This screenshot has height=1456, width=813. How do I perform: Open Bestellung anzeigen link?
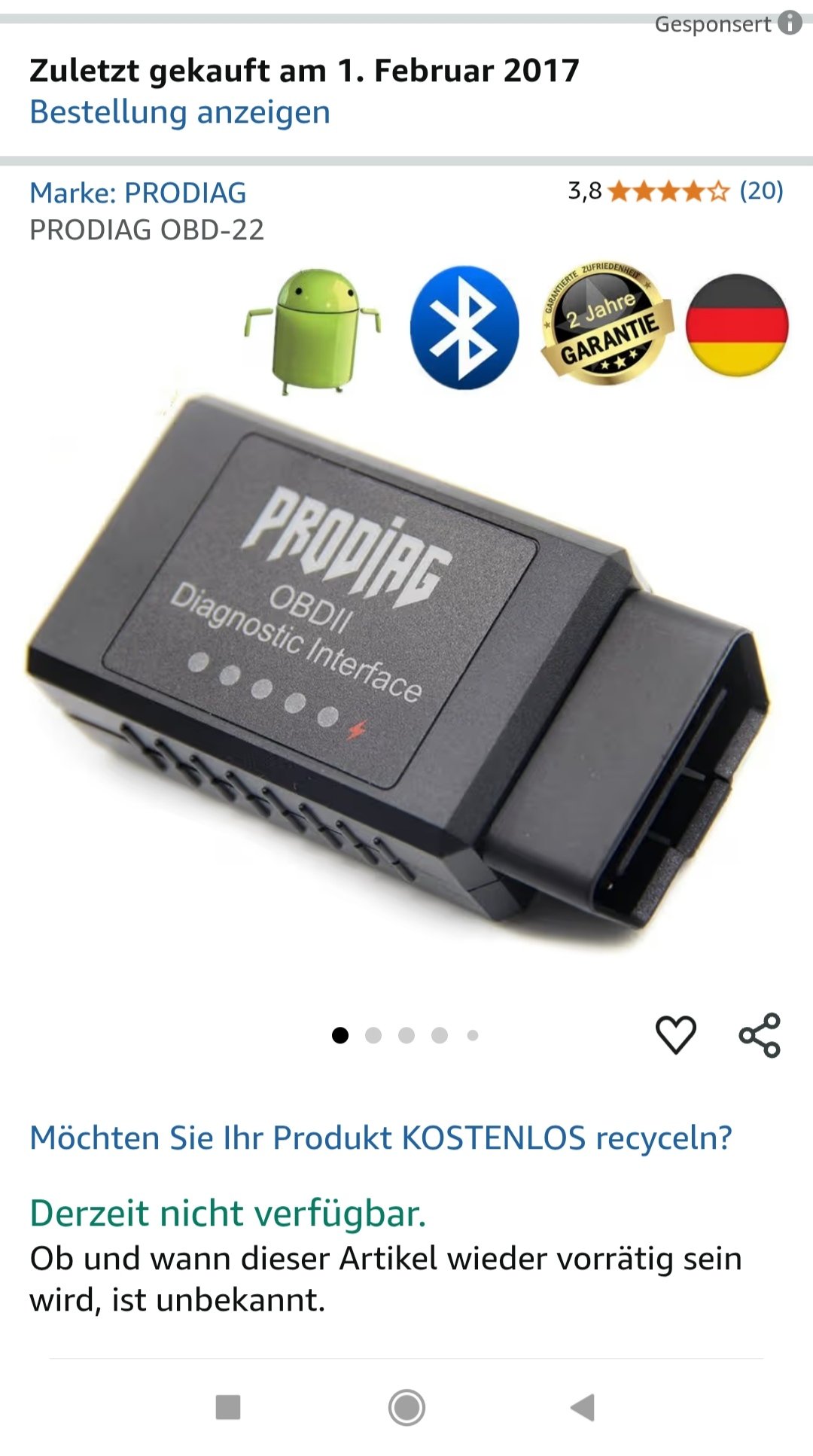pos(180,112)
